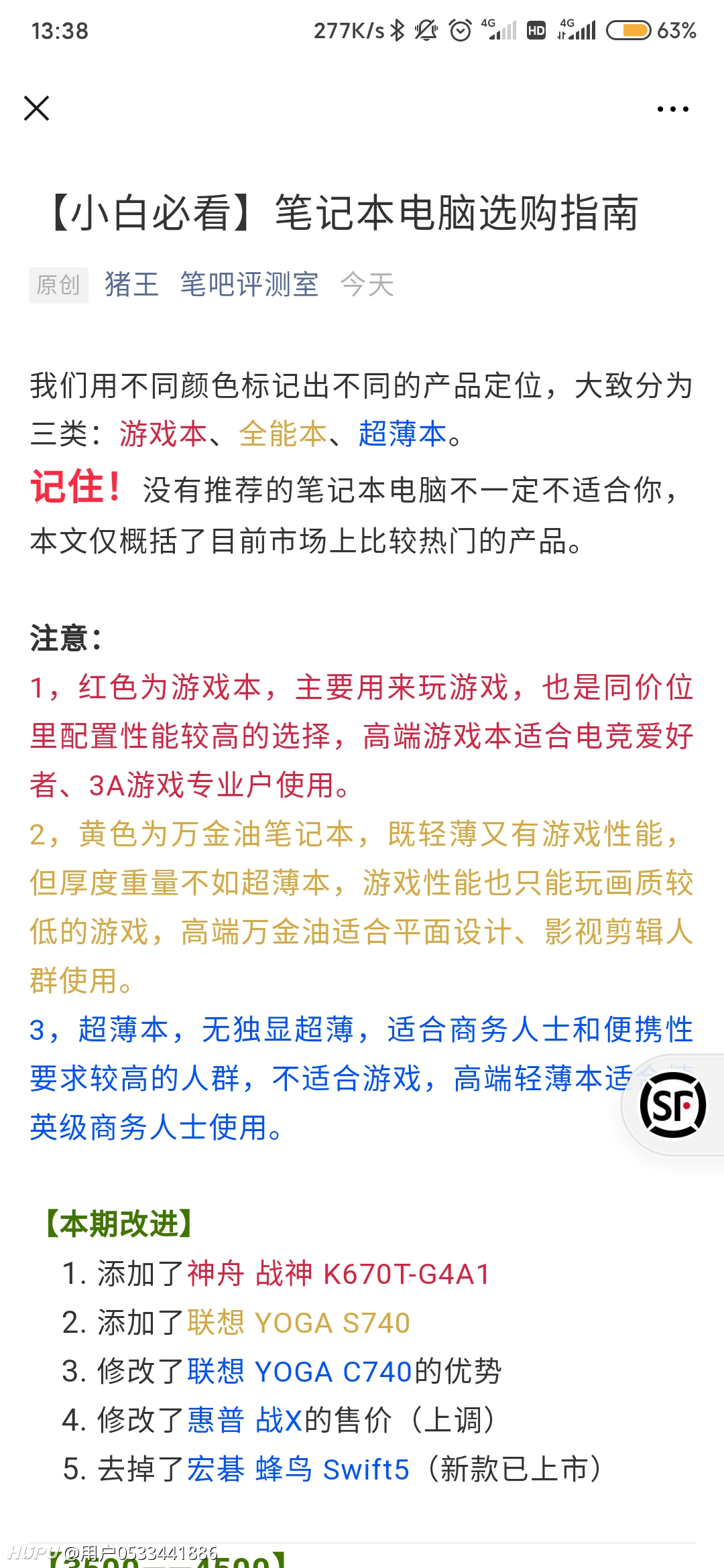
Task: Open the 笔吧评测室 official account
Action: (249, 285)
